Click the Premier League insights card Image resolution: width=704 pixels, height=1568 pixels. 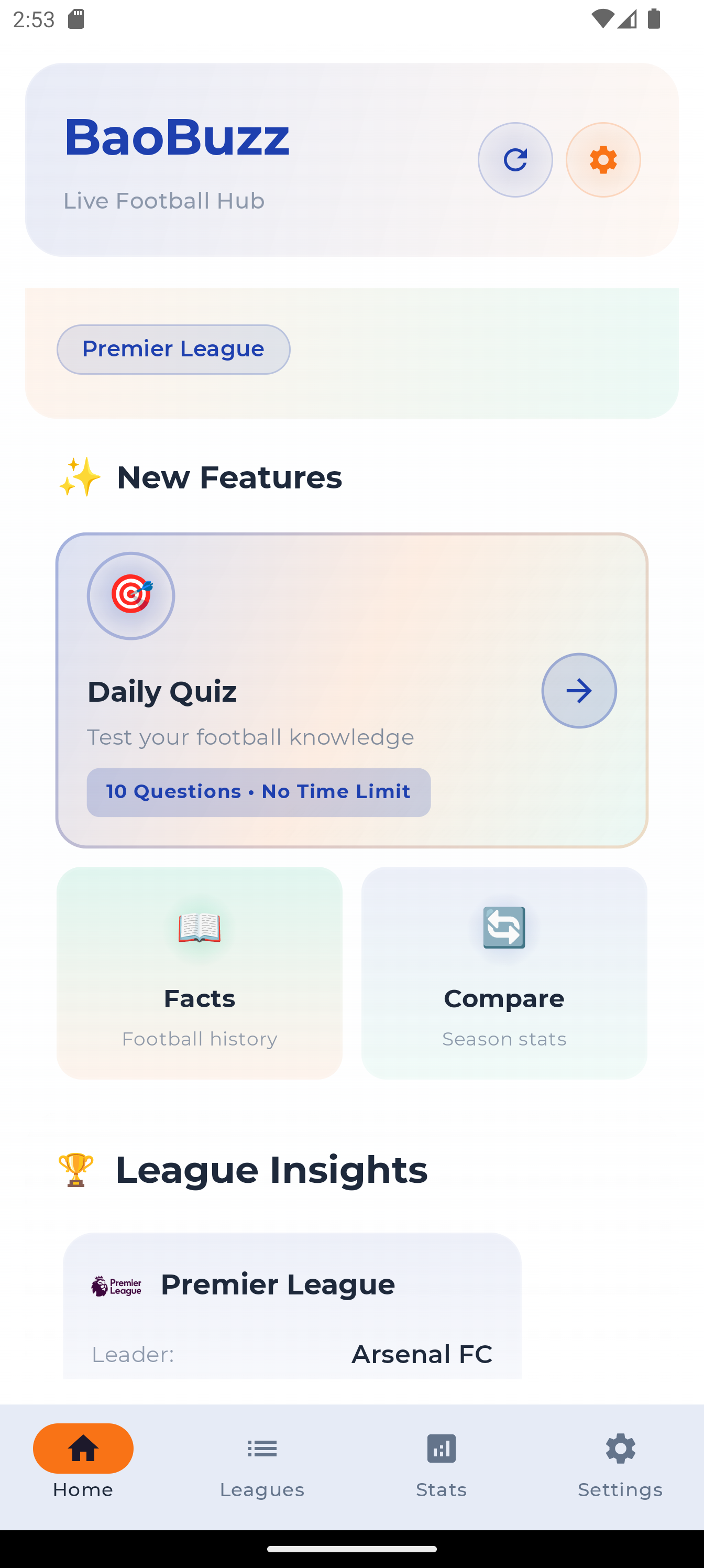coord(292,1297)
